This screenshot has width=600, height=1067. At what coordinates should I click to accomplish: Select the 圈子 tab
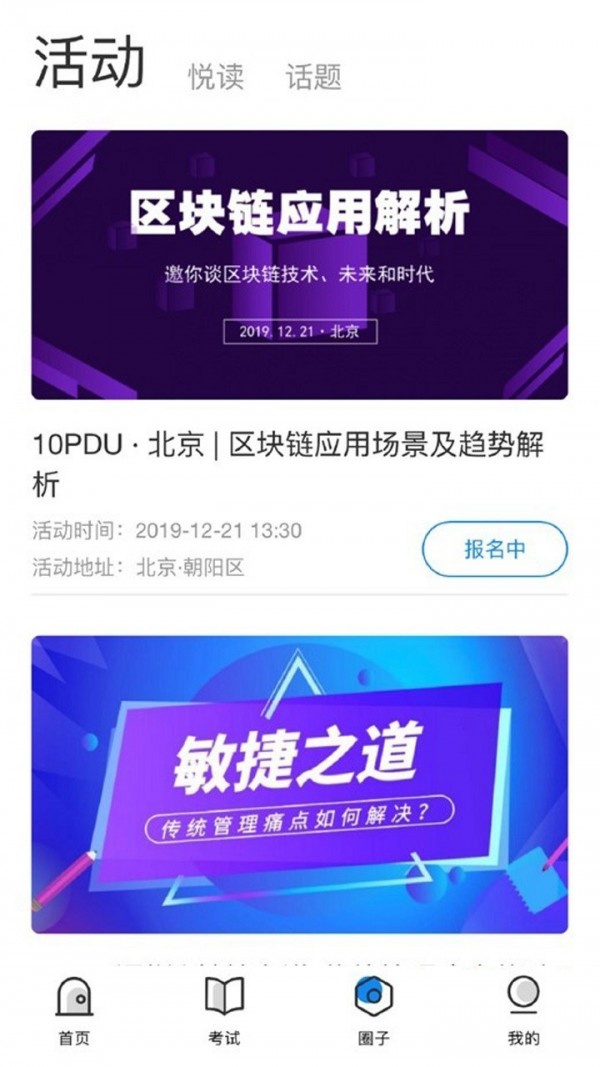pyautogui.click(x=374, y=1012)
